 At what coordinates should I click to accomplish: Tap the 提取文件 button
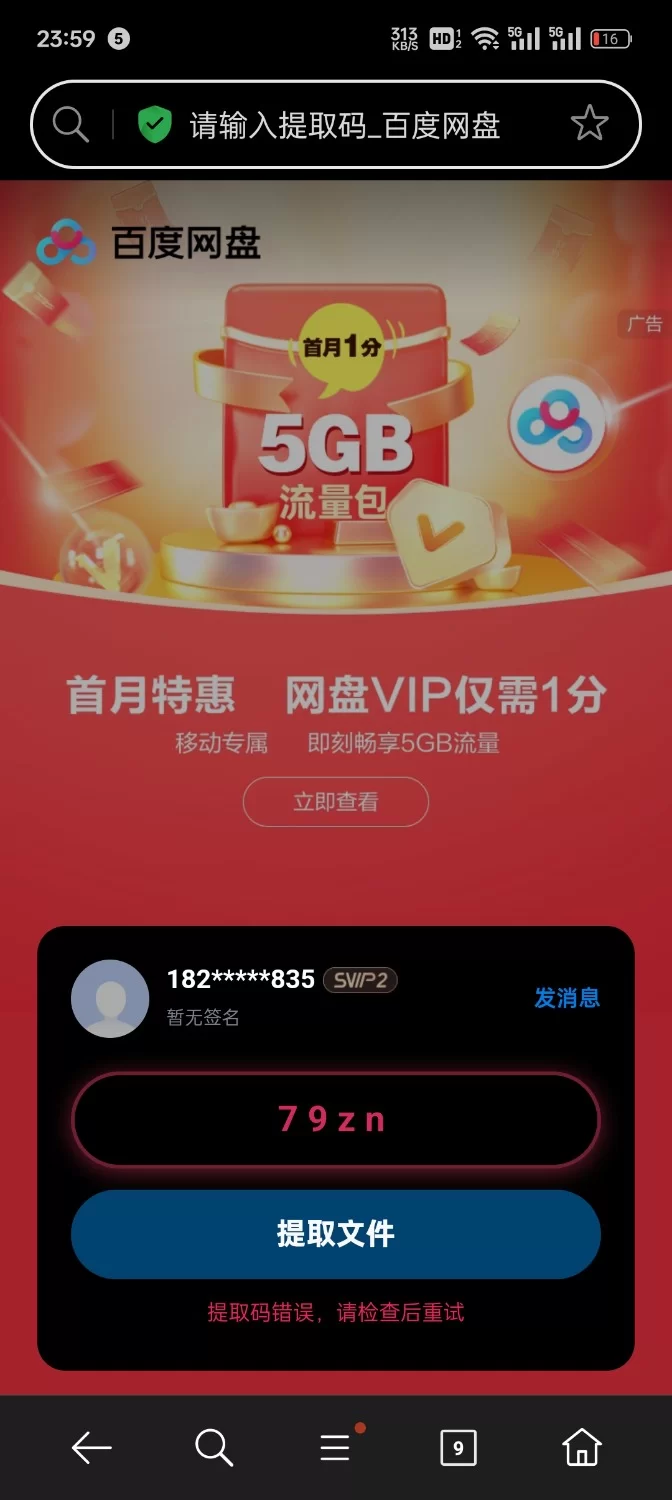(x=335, y=1234)
